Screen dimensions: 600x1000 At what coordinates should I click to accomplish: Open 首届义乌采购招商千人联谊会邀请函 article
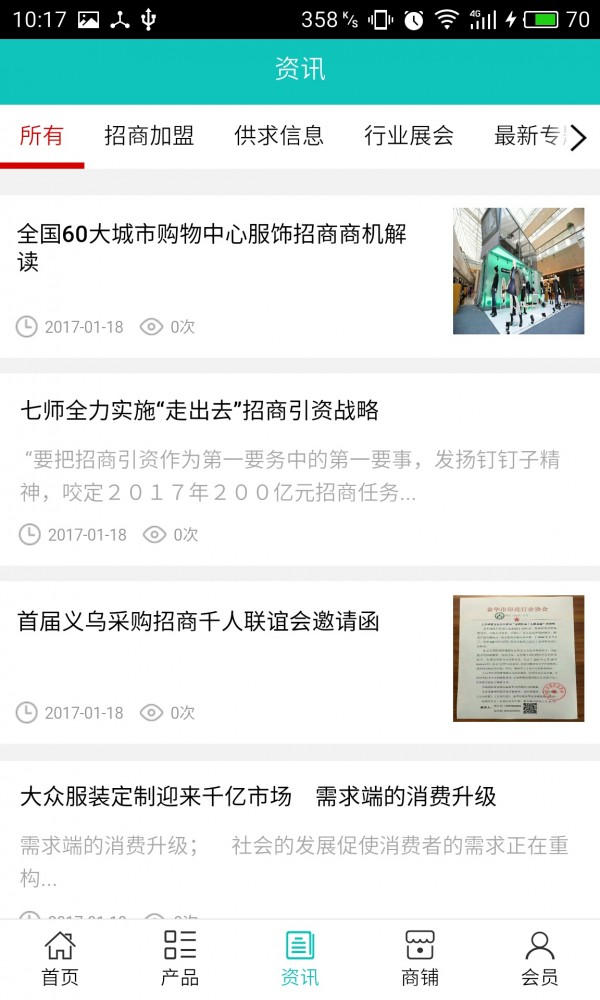pos(199,622)
